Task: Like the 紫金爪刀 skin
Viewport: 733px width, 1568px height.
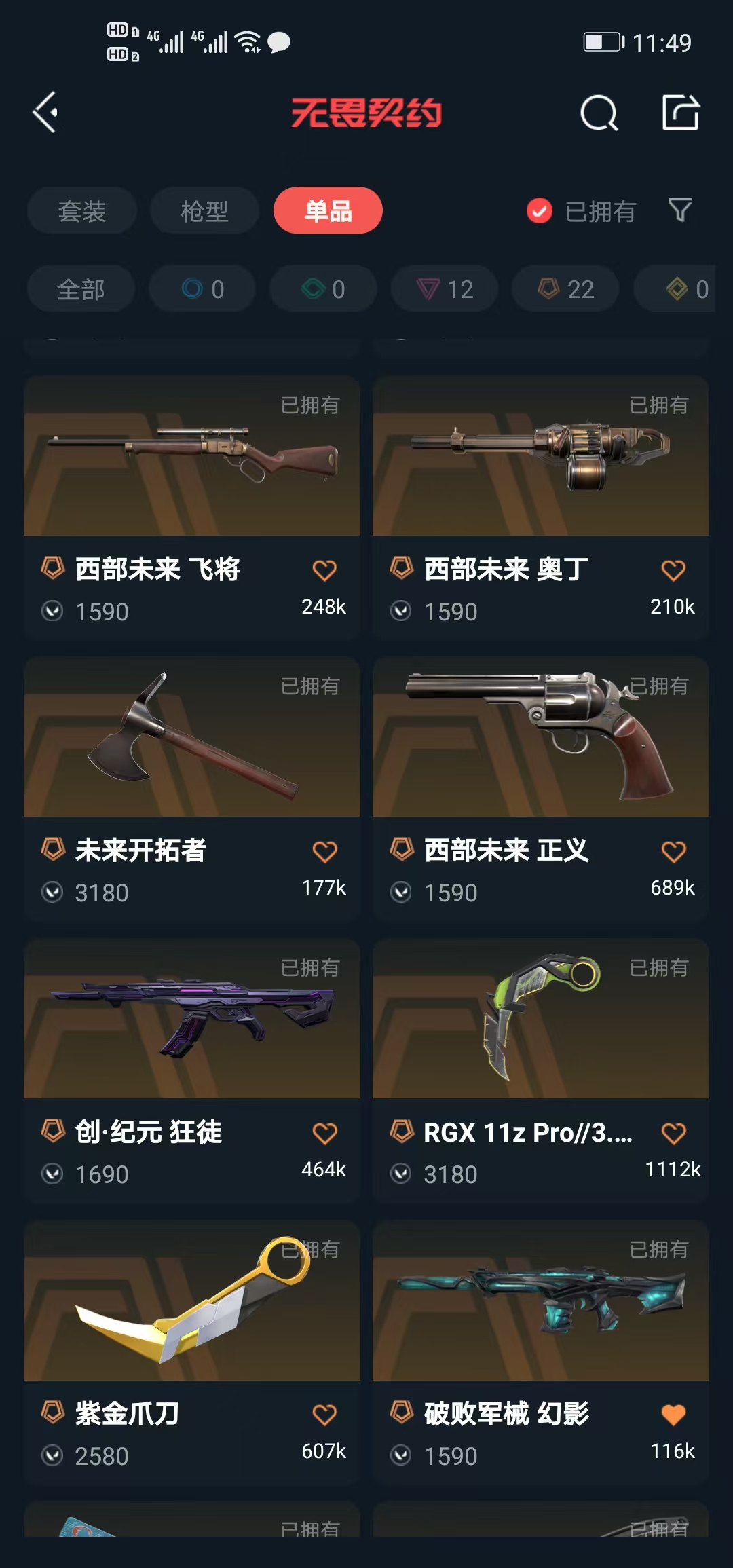Action: click(x=324, y=1415)
